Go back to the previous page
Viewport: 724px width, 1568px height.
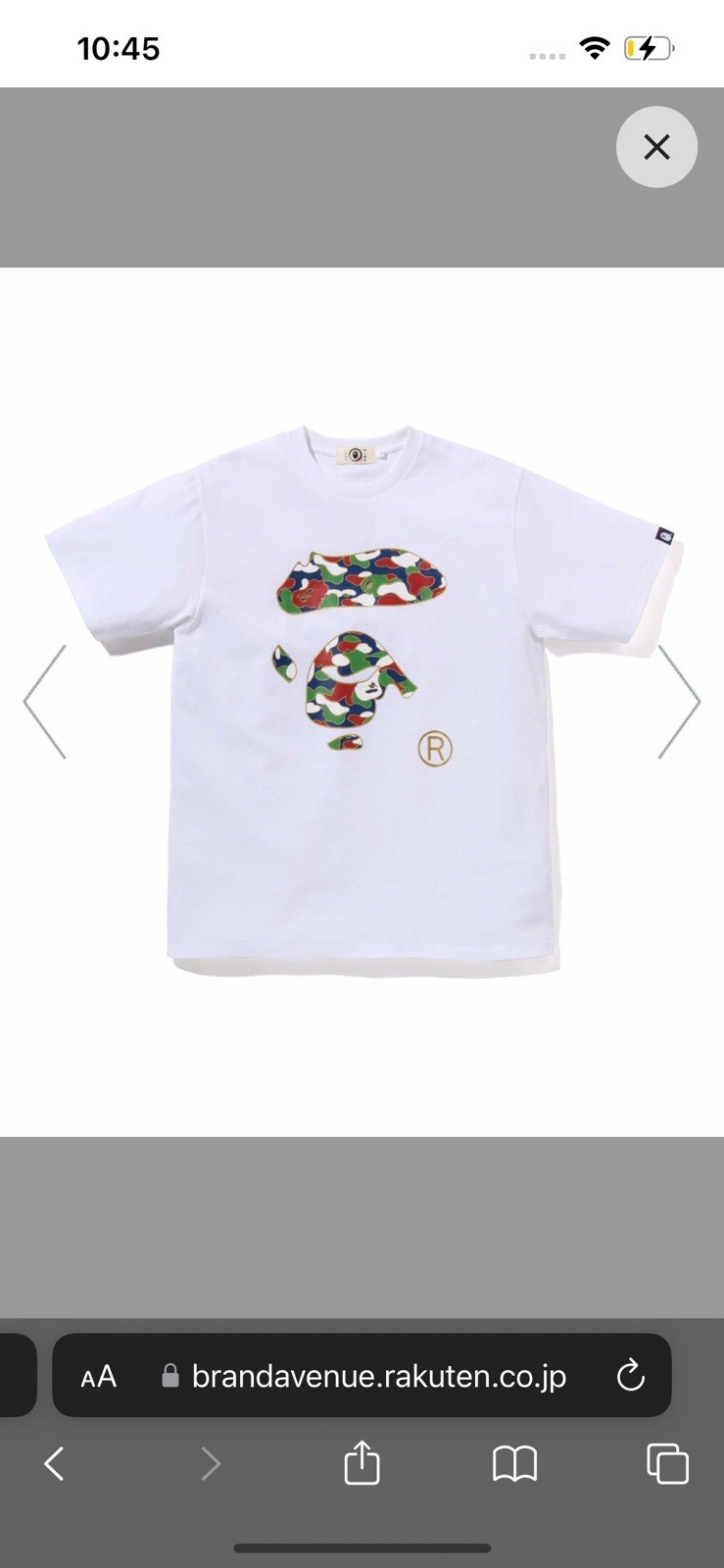coord(55,1464)
